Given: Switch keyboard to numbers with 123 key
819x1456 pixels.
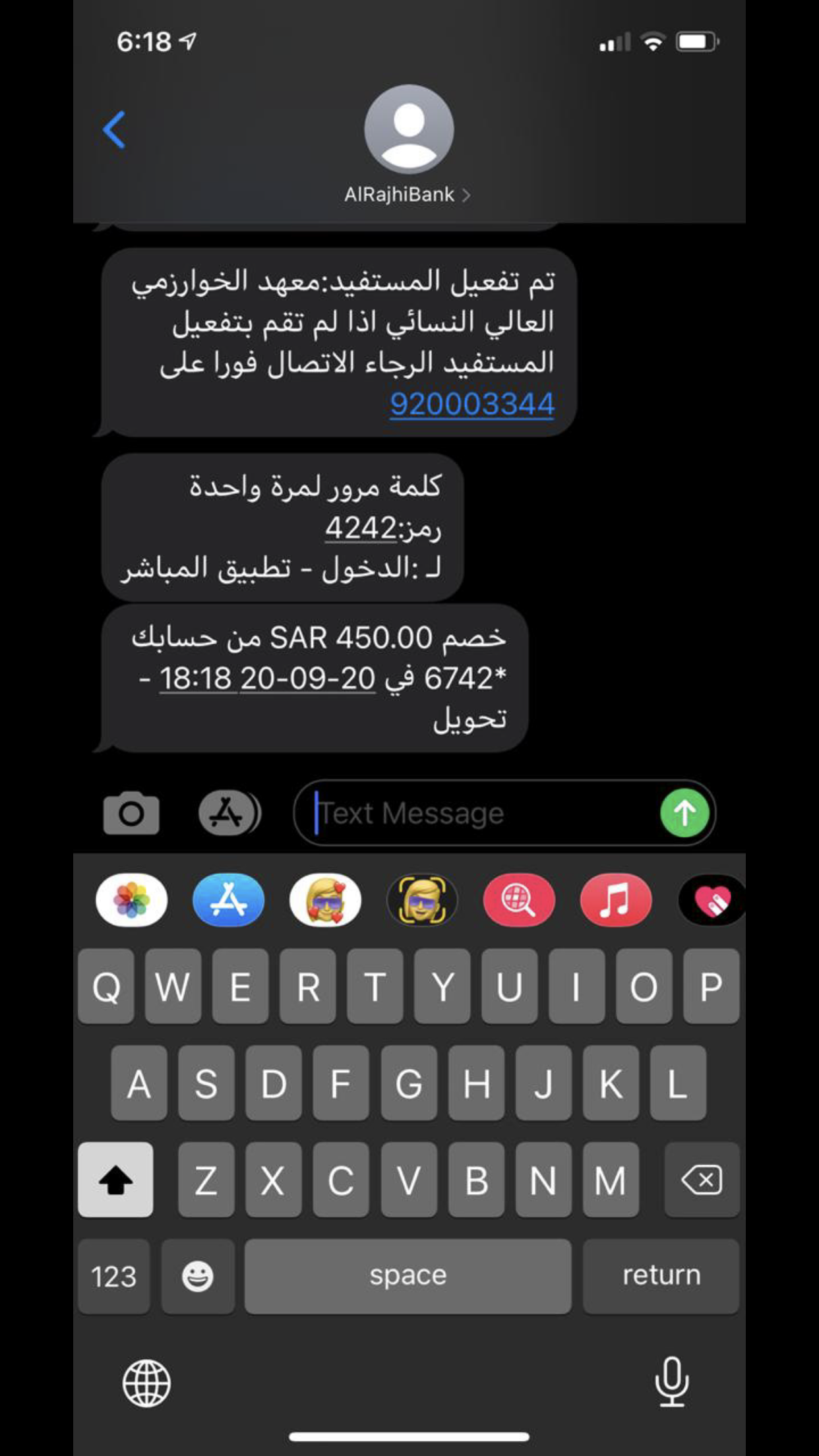Looking at the screenshot, I should (113, 1277).
